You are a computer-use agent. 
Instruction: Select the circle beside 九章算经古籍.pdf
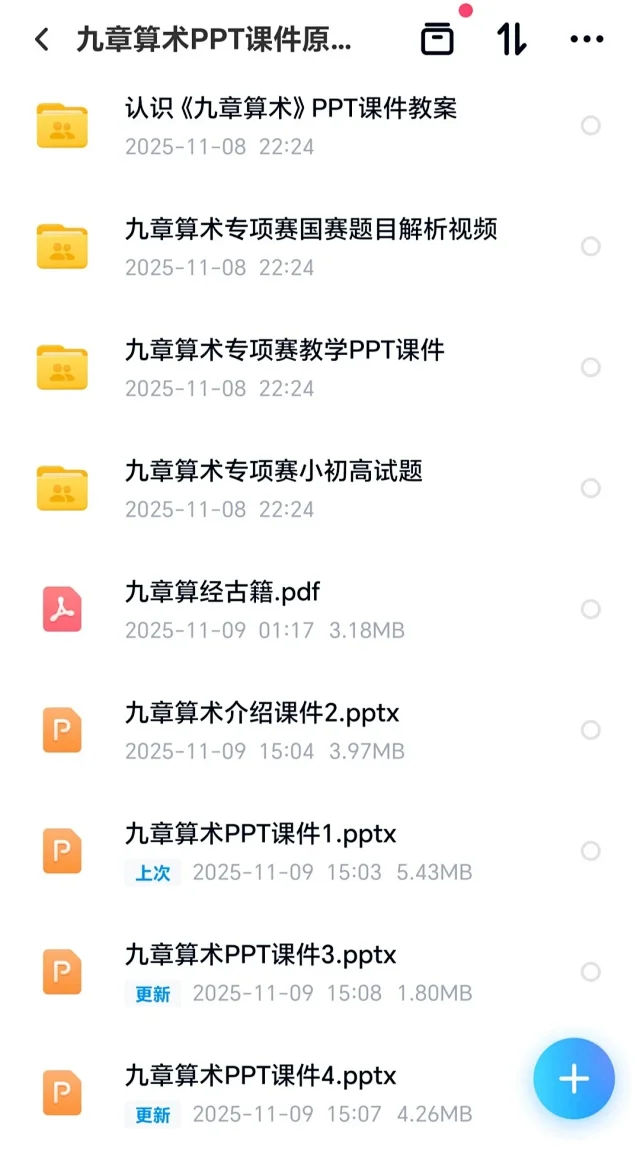[591, 609]
